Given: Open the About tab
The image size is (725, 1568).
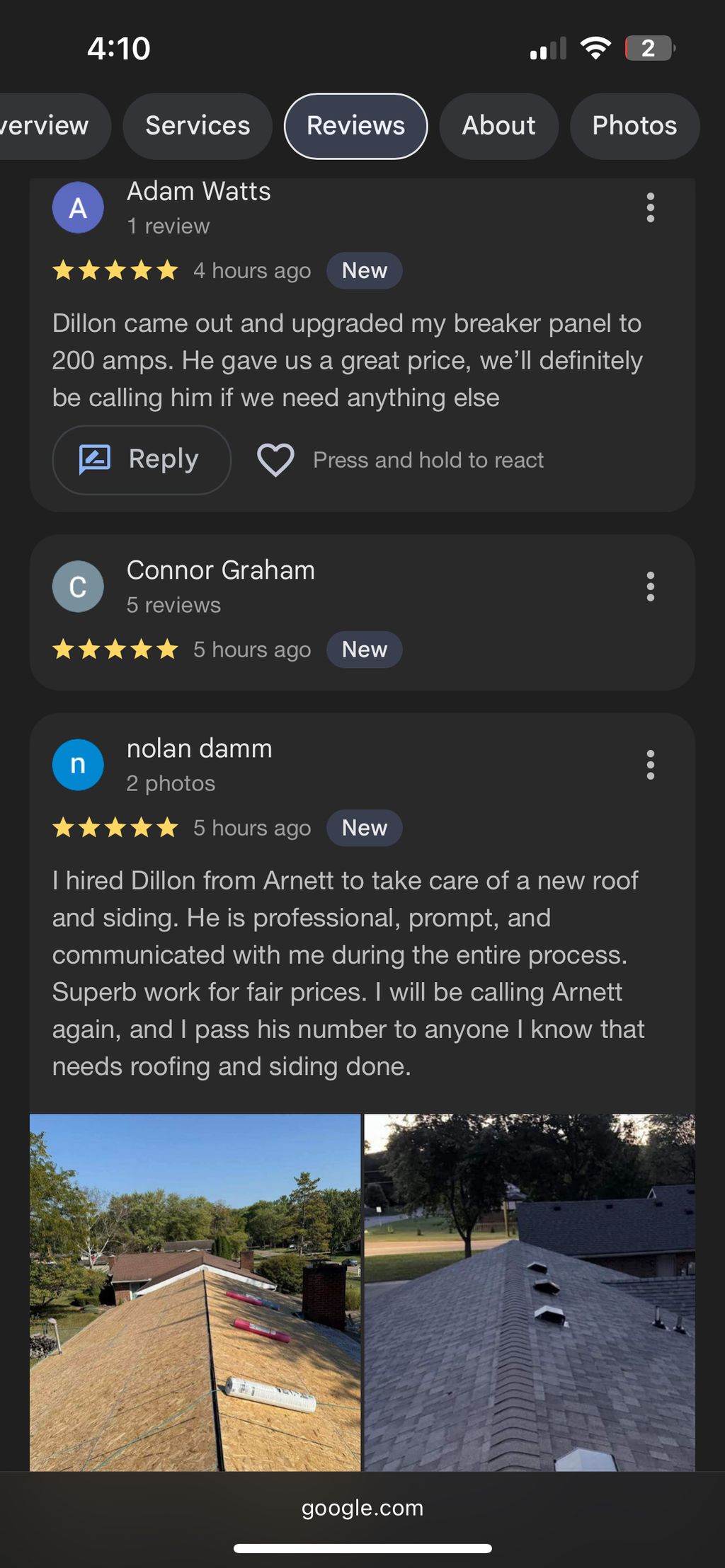Looking at the screenshot, I should tap(498, 126).
